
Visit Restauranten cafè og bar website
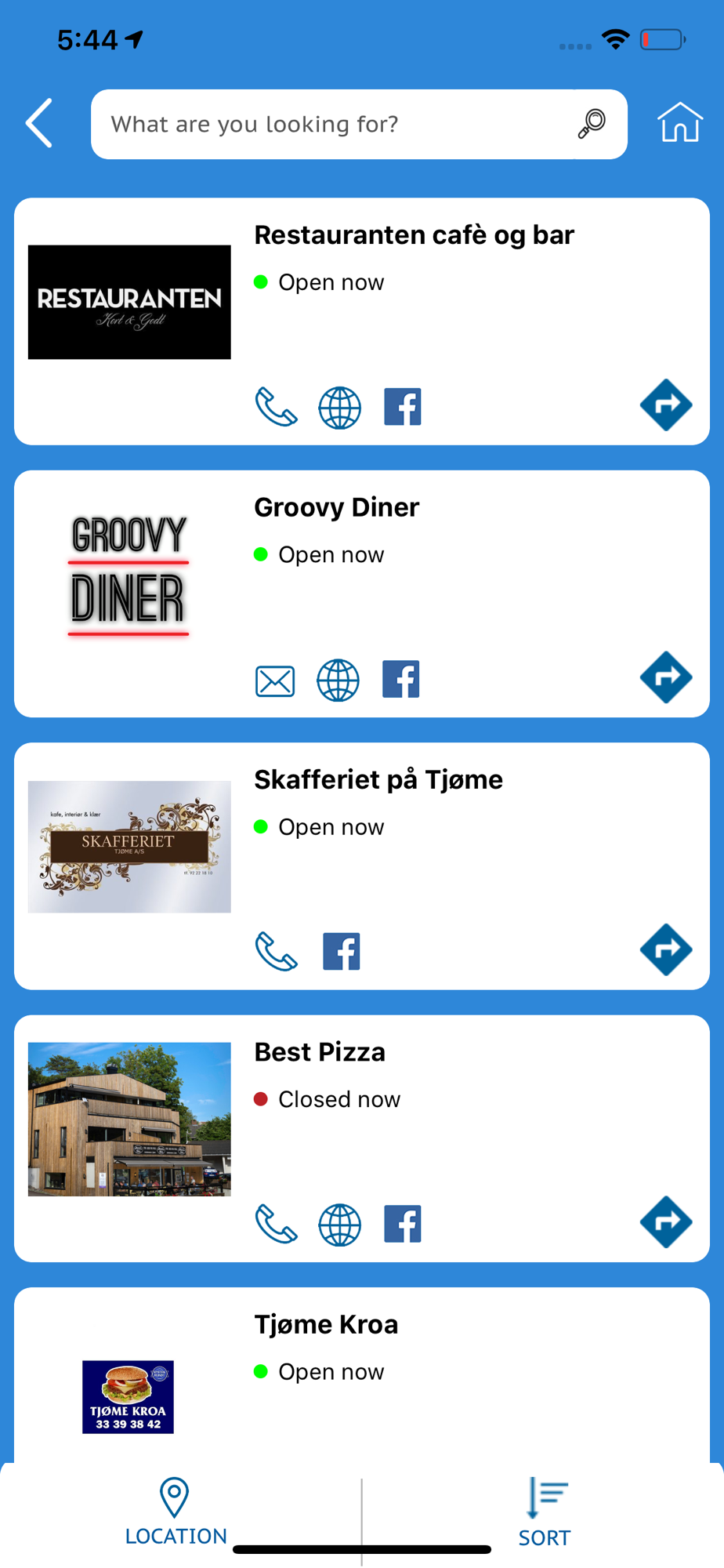(x=339, y=408)
